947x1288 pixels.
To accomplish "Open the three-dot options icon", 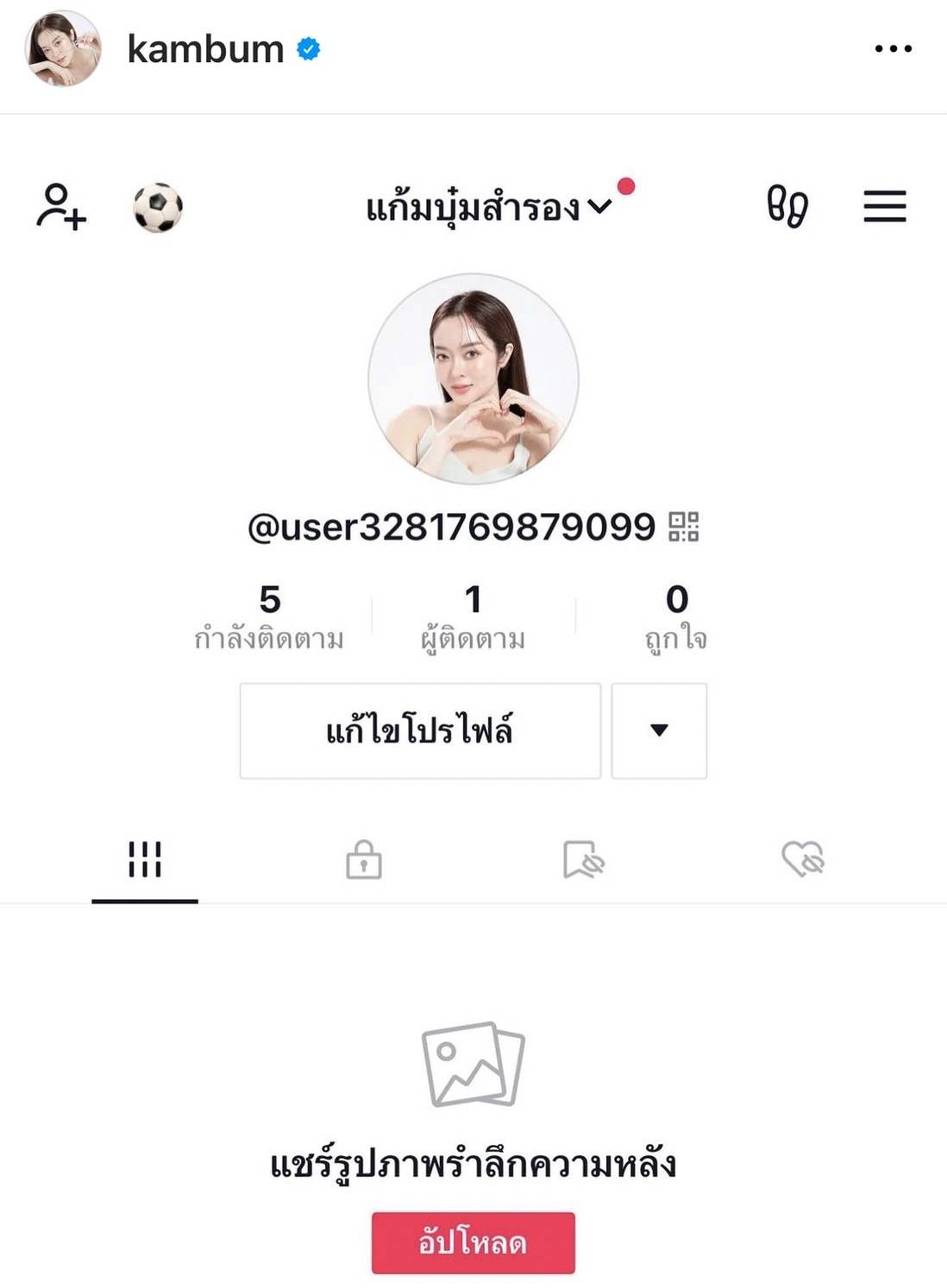I will point(891,50).
